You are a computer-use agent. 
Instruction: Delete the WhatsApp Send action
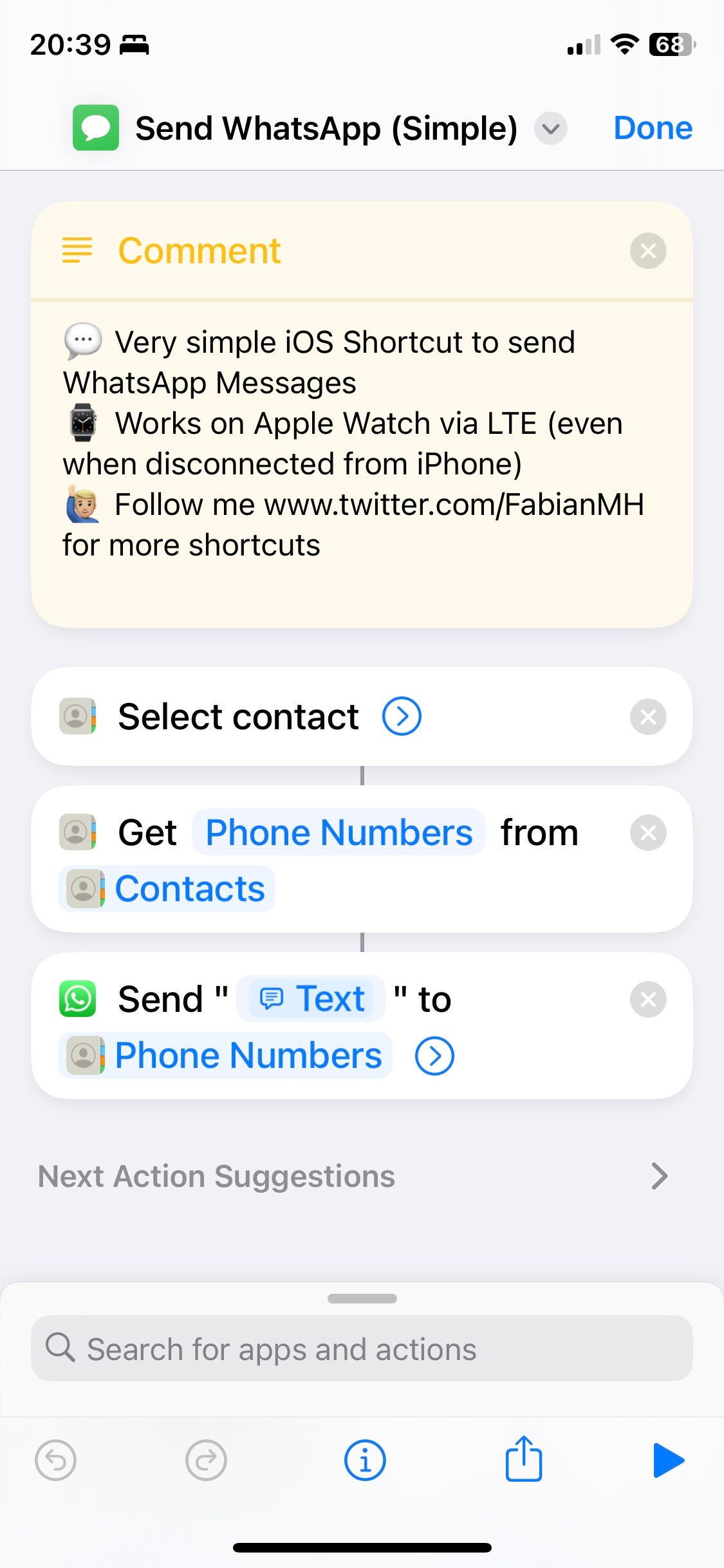pyautogui.click(x=647, y=999)
